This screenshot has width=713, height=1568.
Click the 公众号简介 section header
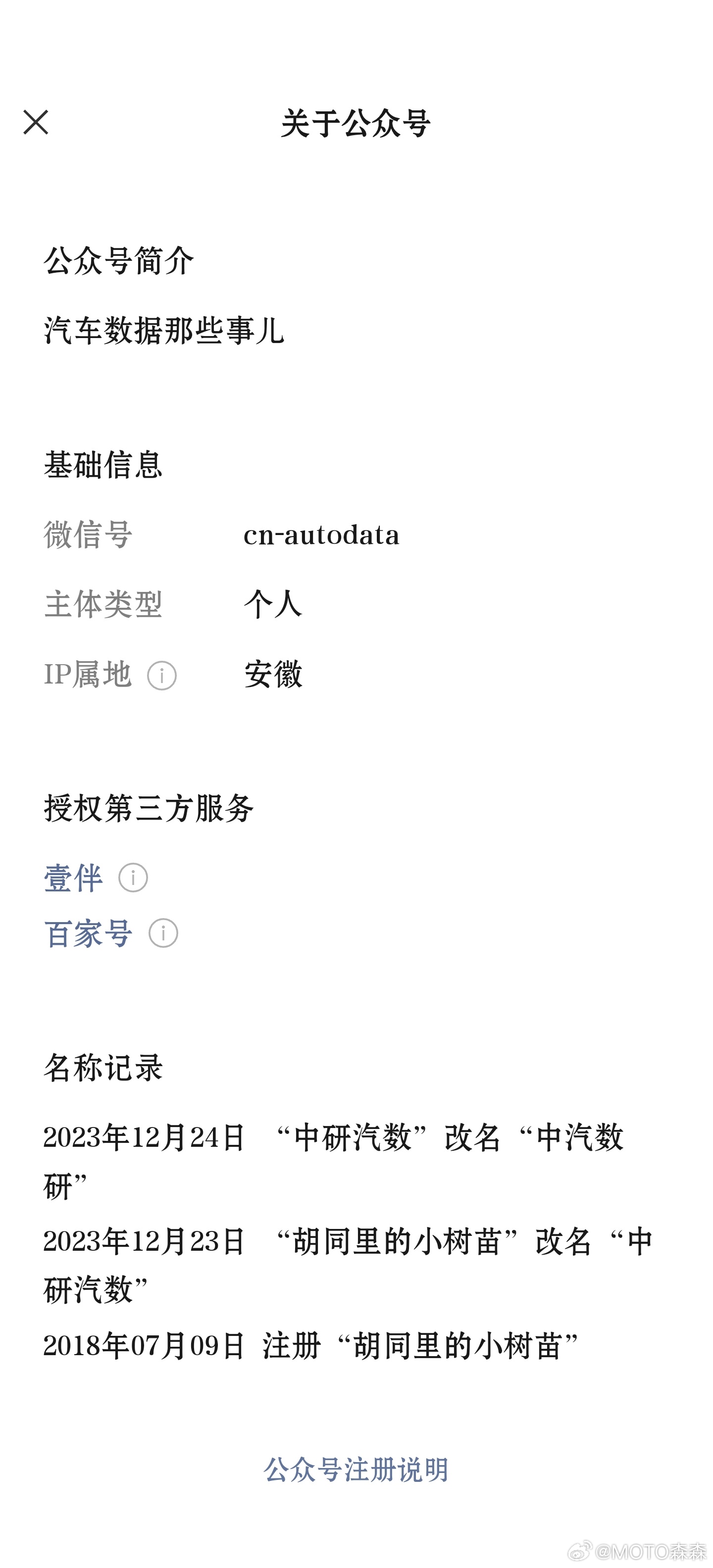[x=119, y=260]
